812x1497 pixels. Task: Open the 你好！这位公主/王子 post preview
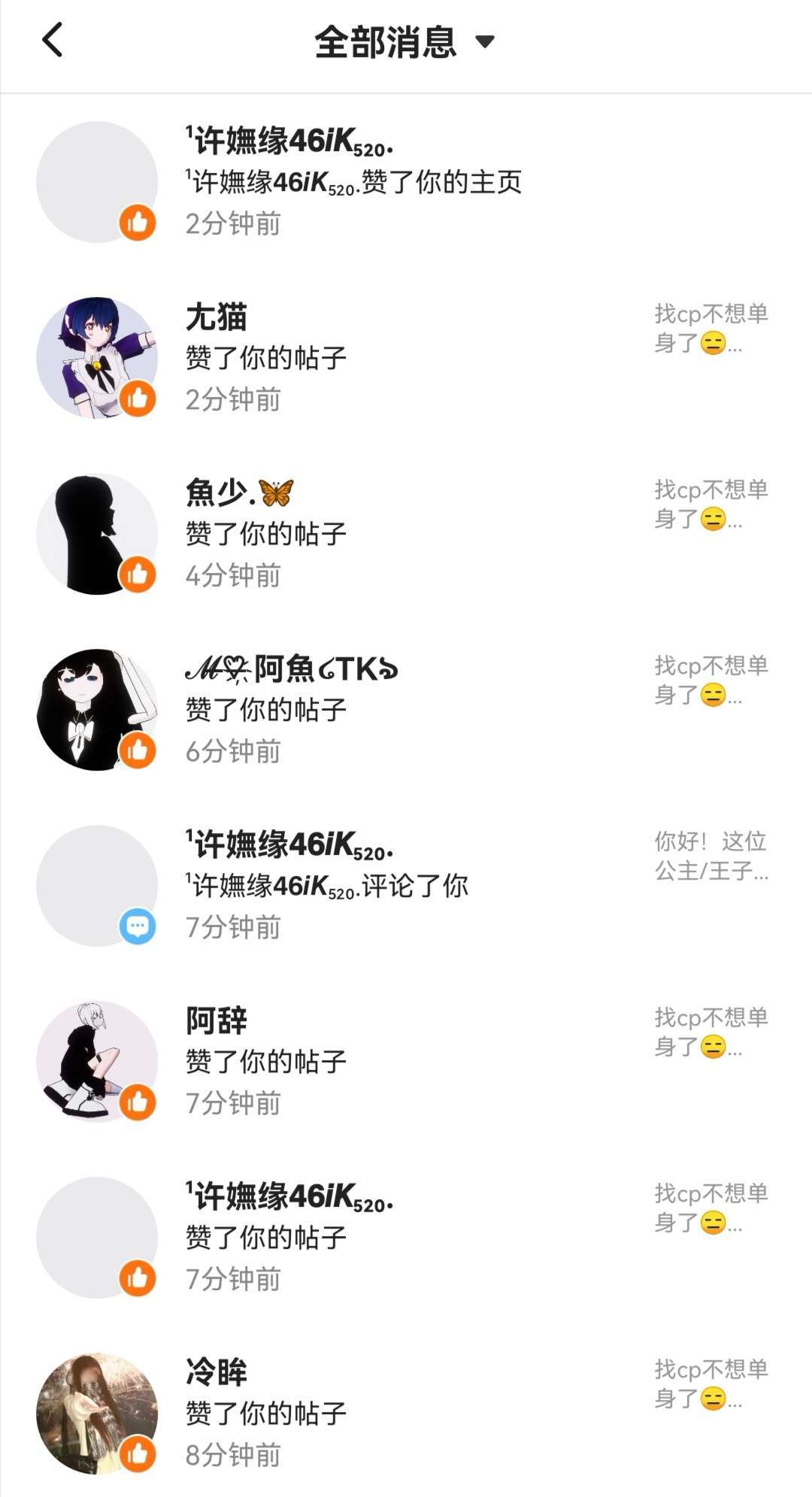coord(710,856)
